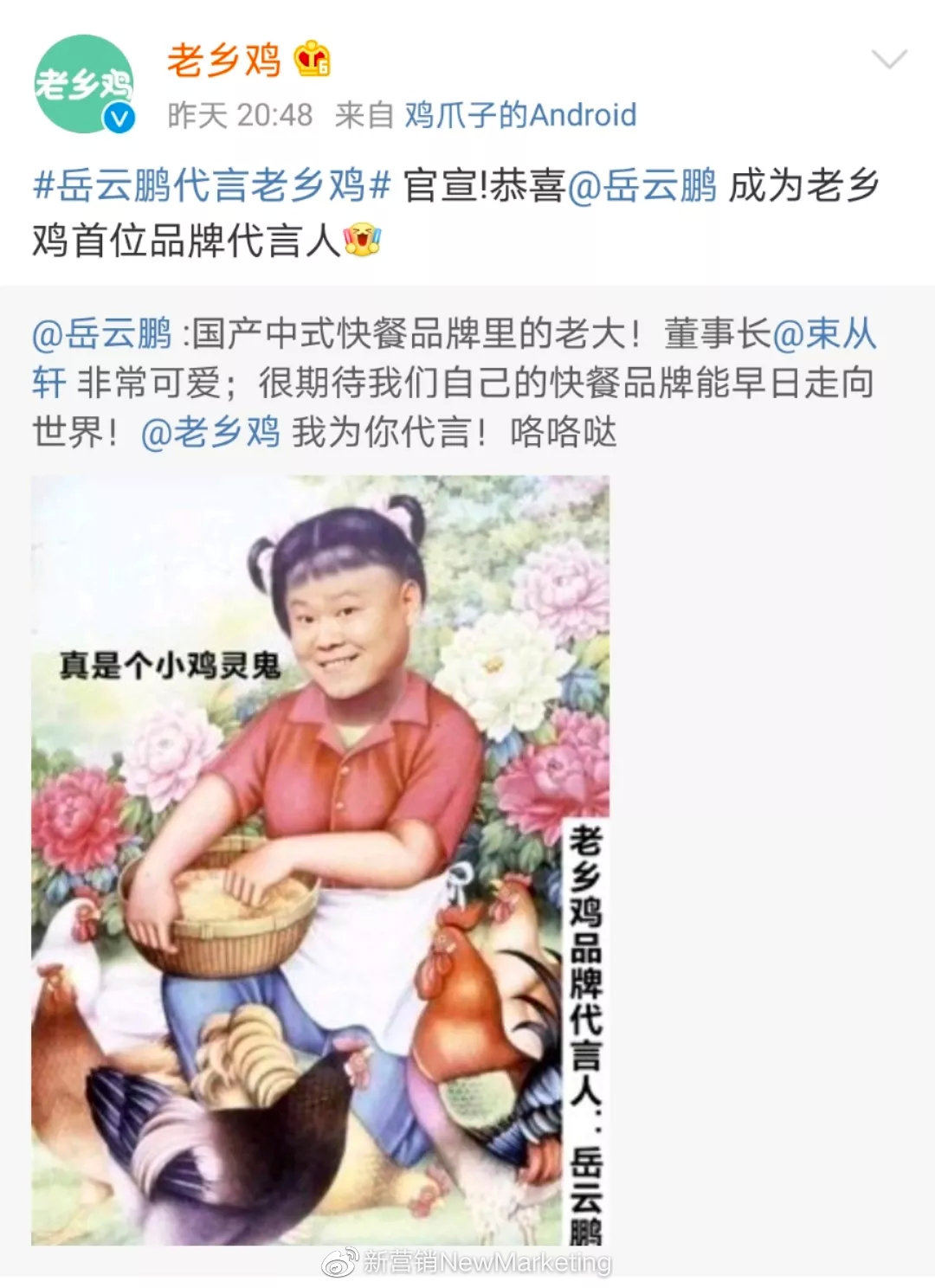Open 老乡鸡's profile avatar
Image resolution: width=935 pixels, height=1288 pixels.
coord(84,85)
